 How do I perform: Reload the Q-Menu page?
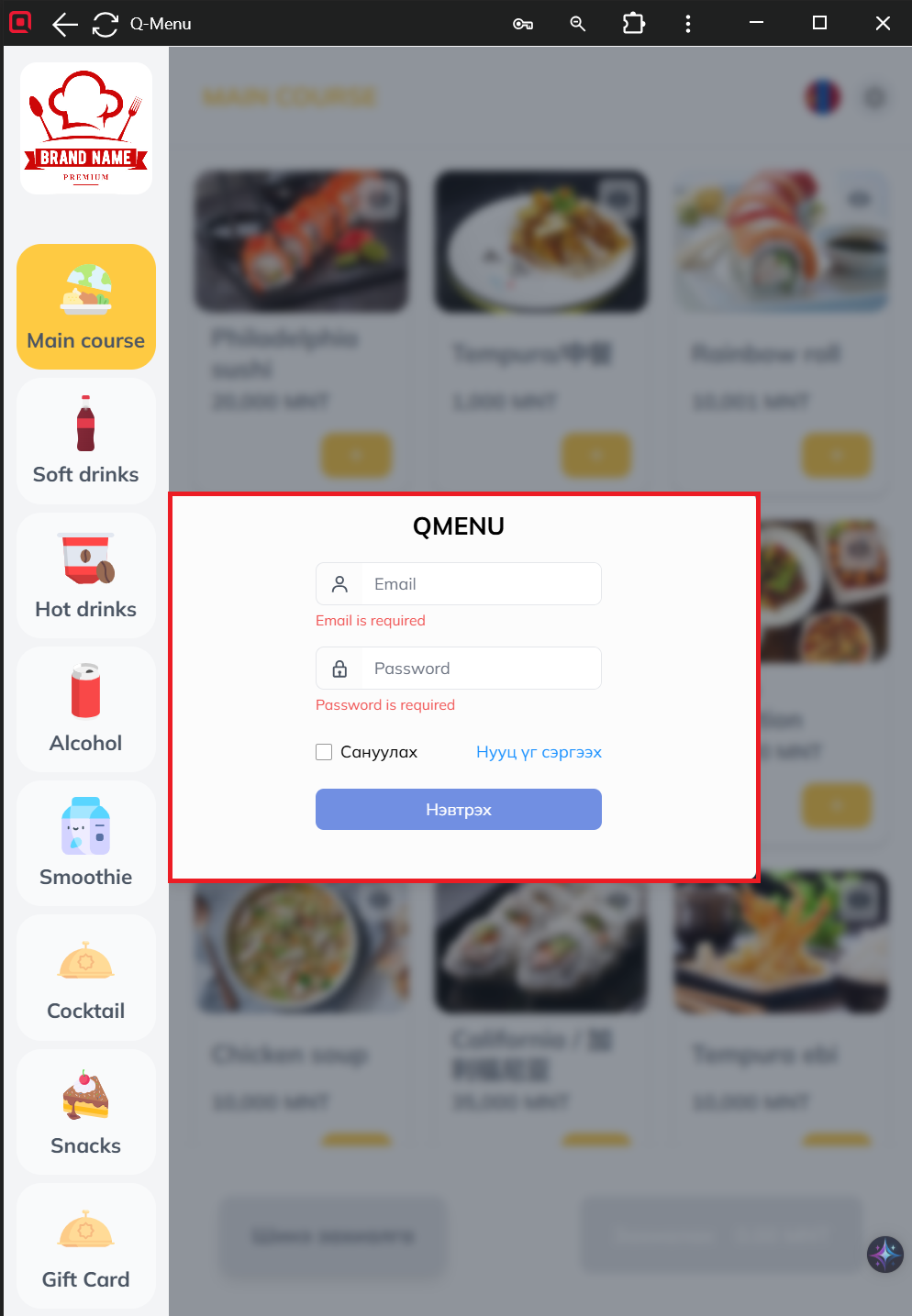(106, 24)
